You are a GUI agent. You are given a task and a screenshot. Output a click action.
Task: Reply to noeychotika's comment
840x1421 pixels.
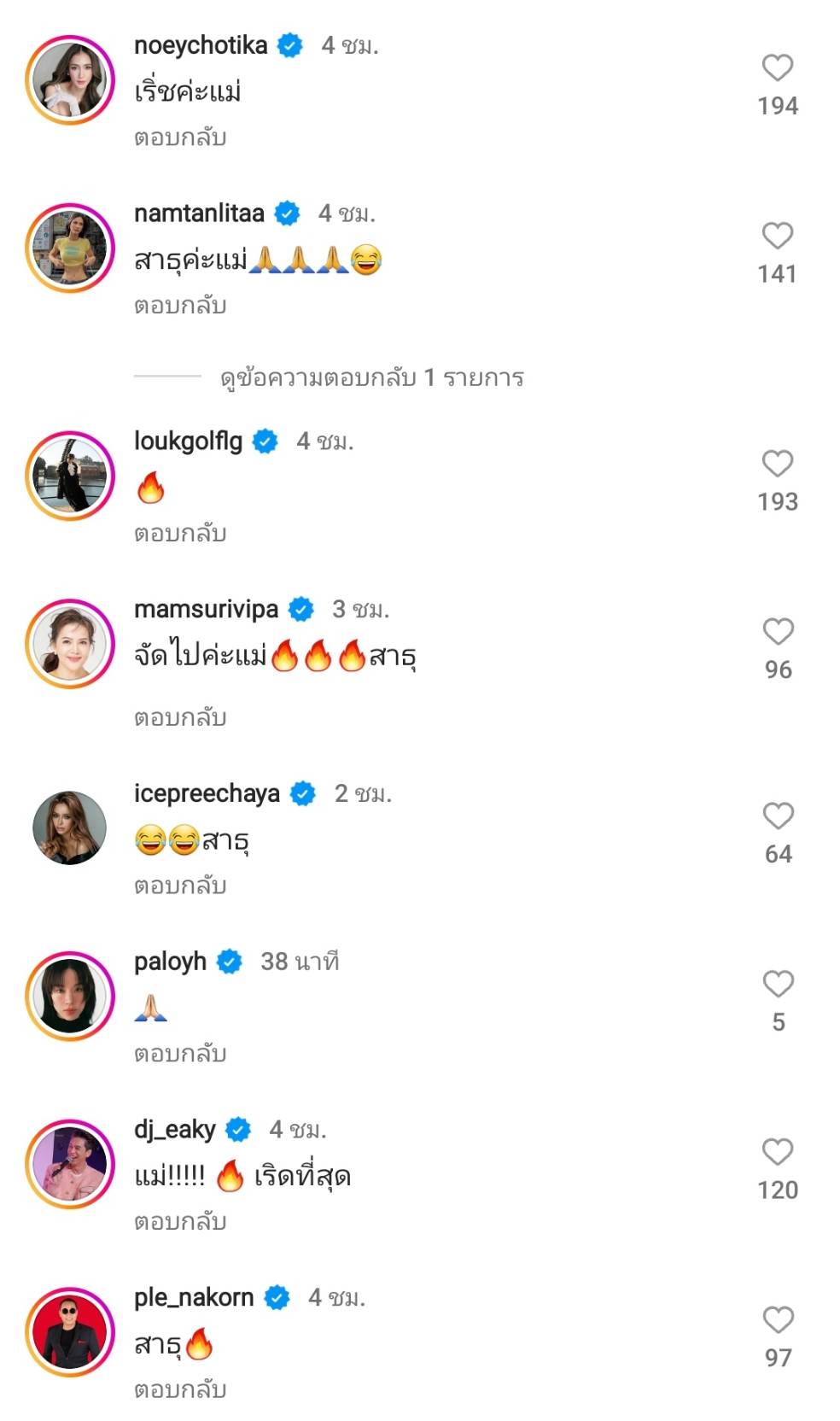[x=181, y=138]
